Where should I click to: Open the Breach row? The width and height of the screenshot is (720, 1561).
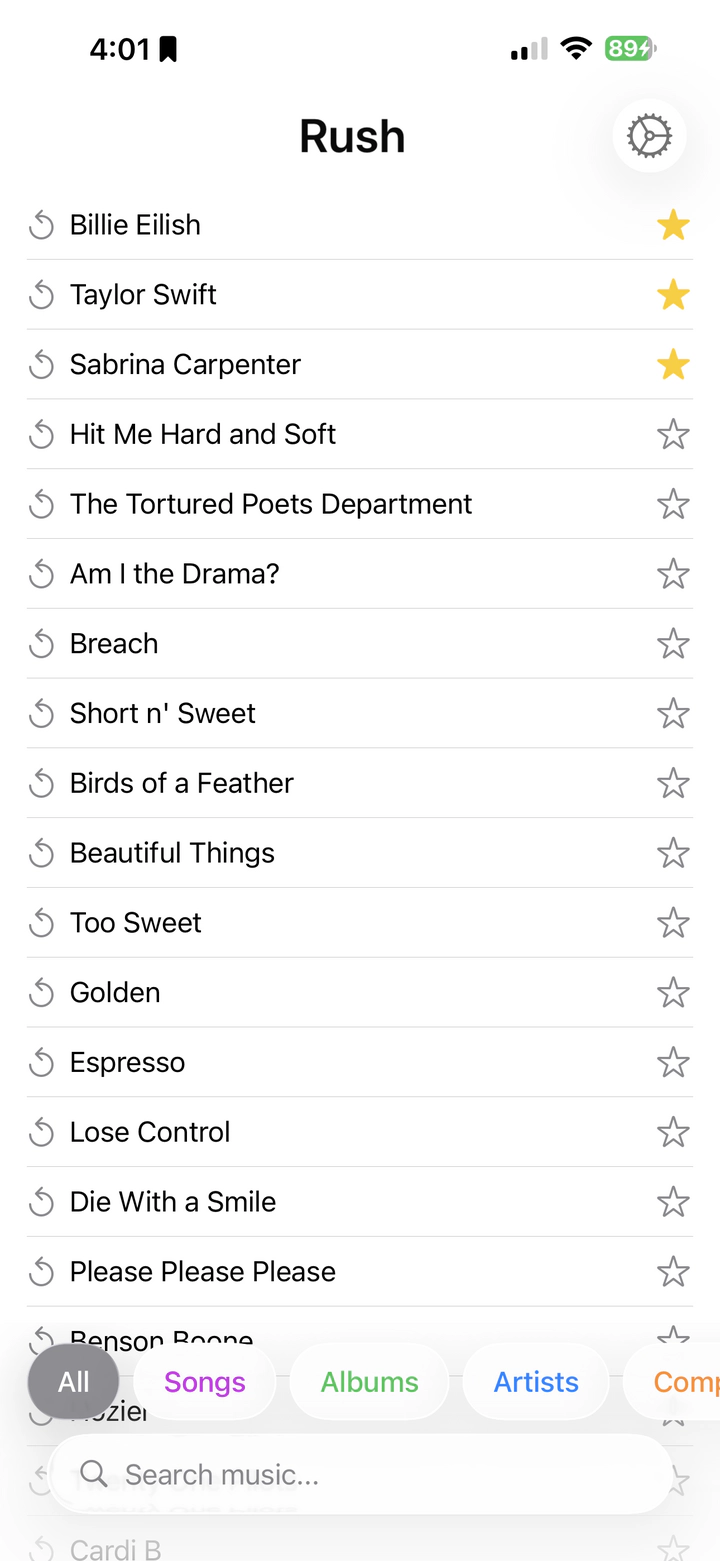click(114, 643)
